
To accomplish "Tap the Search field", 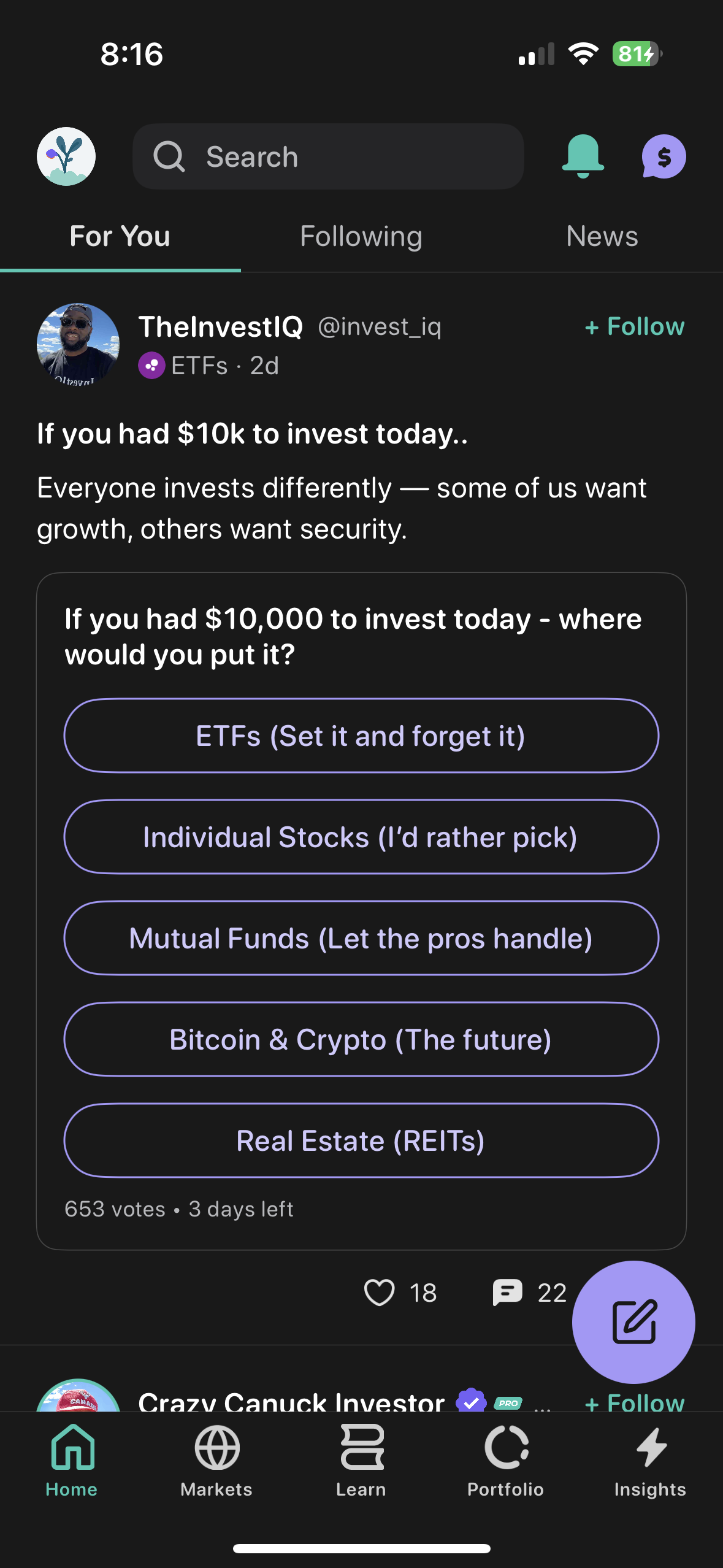I will click(x=327, y=156).
